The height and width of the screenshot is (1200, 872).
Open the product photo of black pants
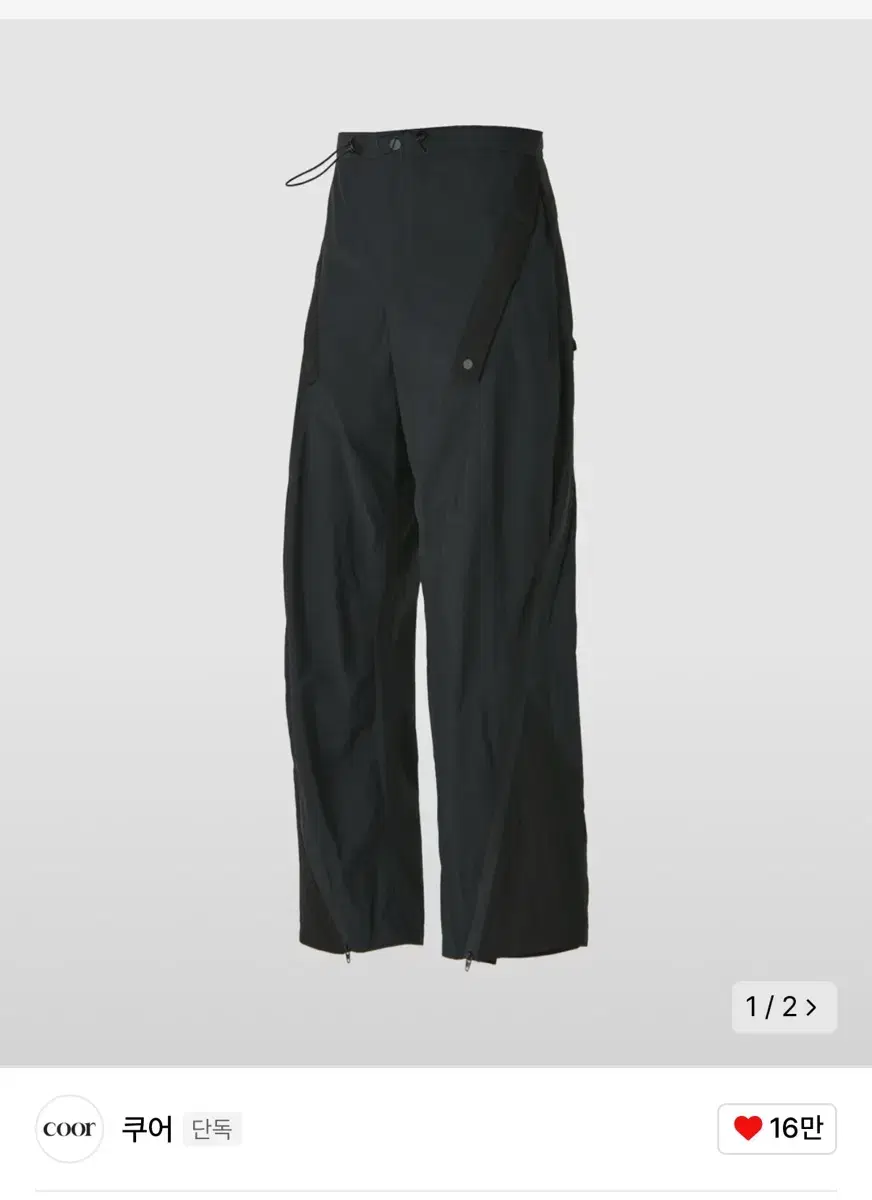coord(436,550)
